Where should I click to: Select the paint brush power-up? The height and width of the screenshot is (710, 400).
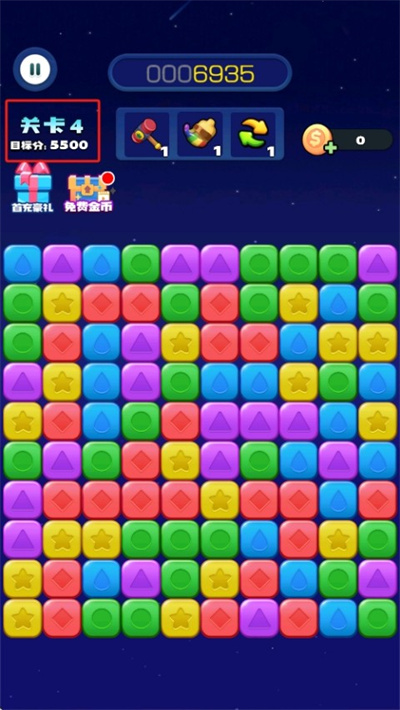200,134
